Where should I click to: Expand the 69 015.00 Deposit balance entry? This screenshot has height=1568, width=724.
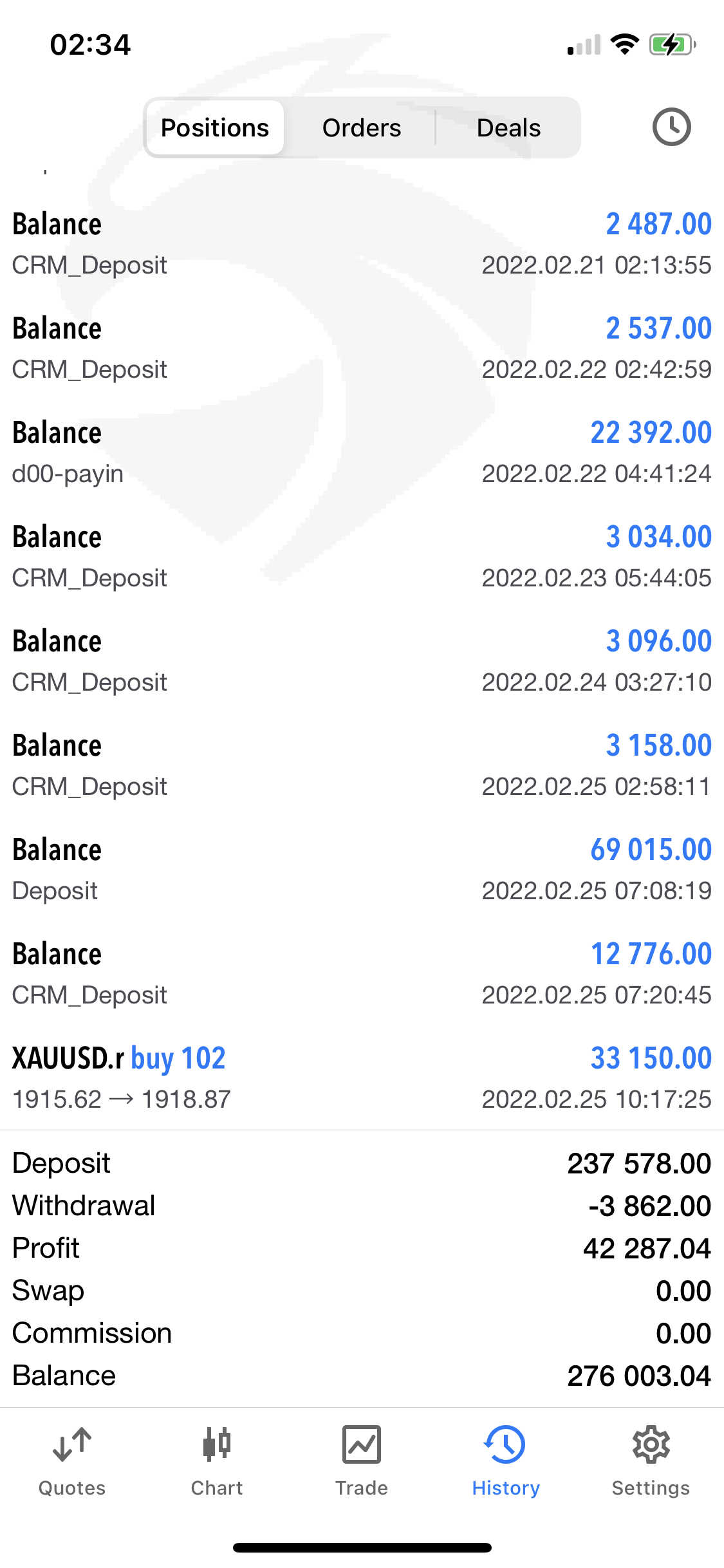click(362, 870)
